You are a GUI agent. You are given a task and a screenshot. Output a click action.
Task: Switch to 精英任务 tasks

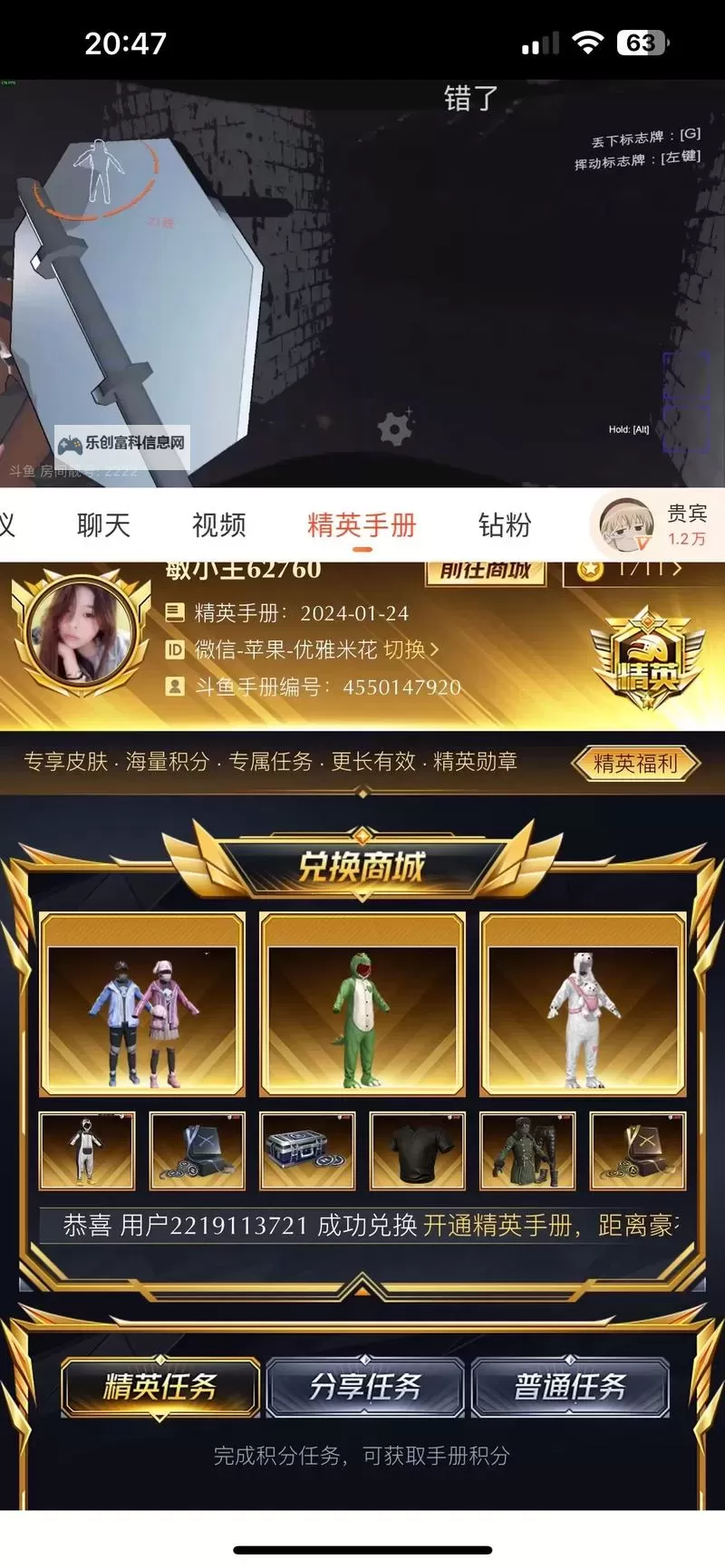[x=160, y=1387]
